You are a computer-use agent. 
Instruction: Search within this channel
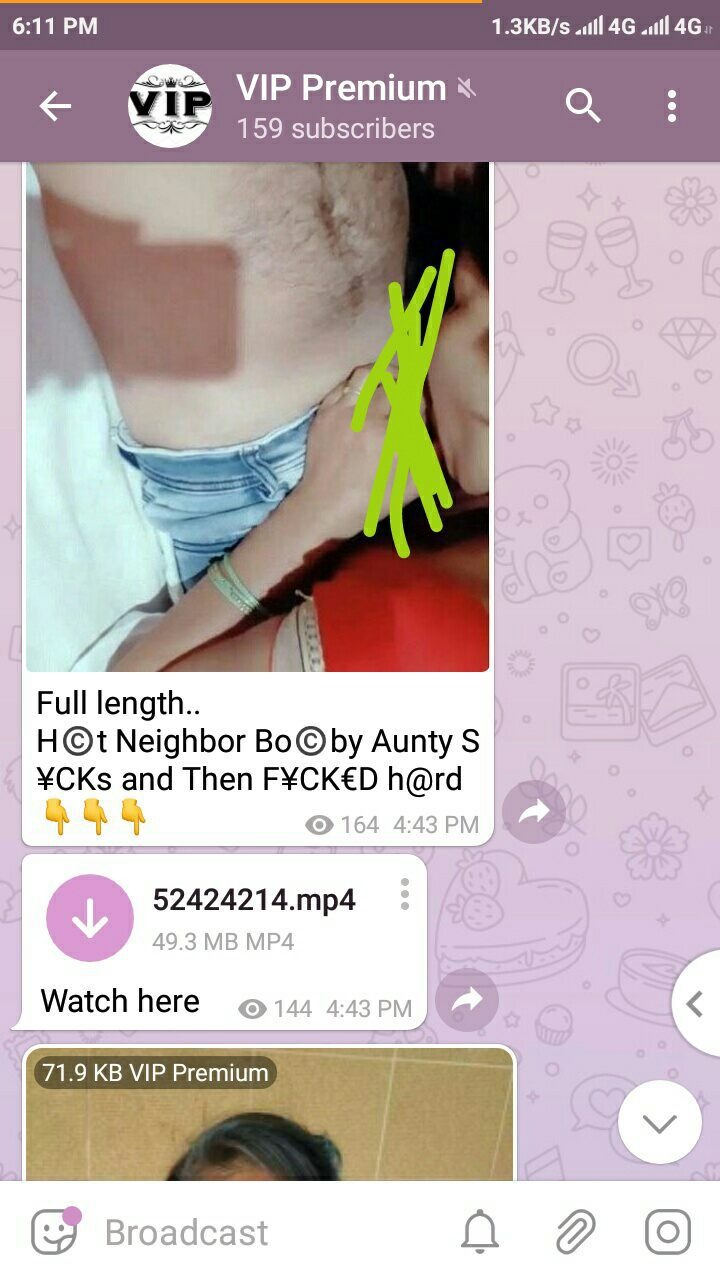582,105
